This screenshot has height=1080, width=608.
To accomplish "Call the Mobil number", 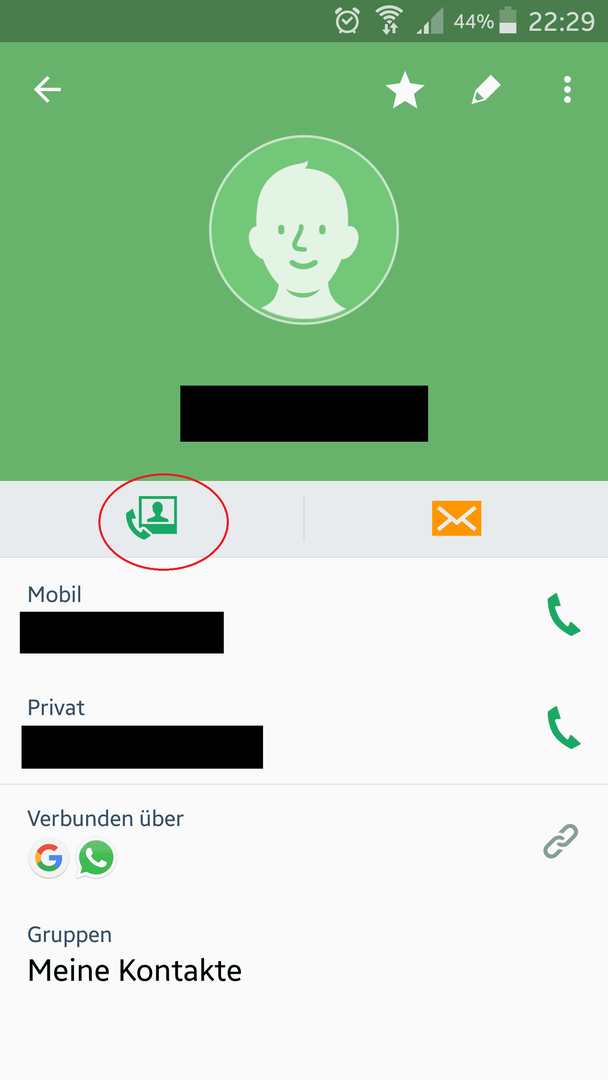I will click(x=563, y=615).
